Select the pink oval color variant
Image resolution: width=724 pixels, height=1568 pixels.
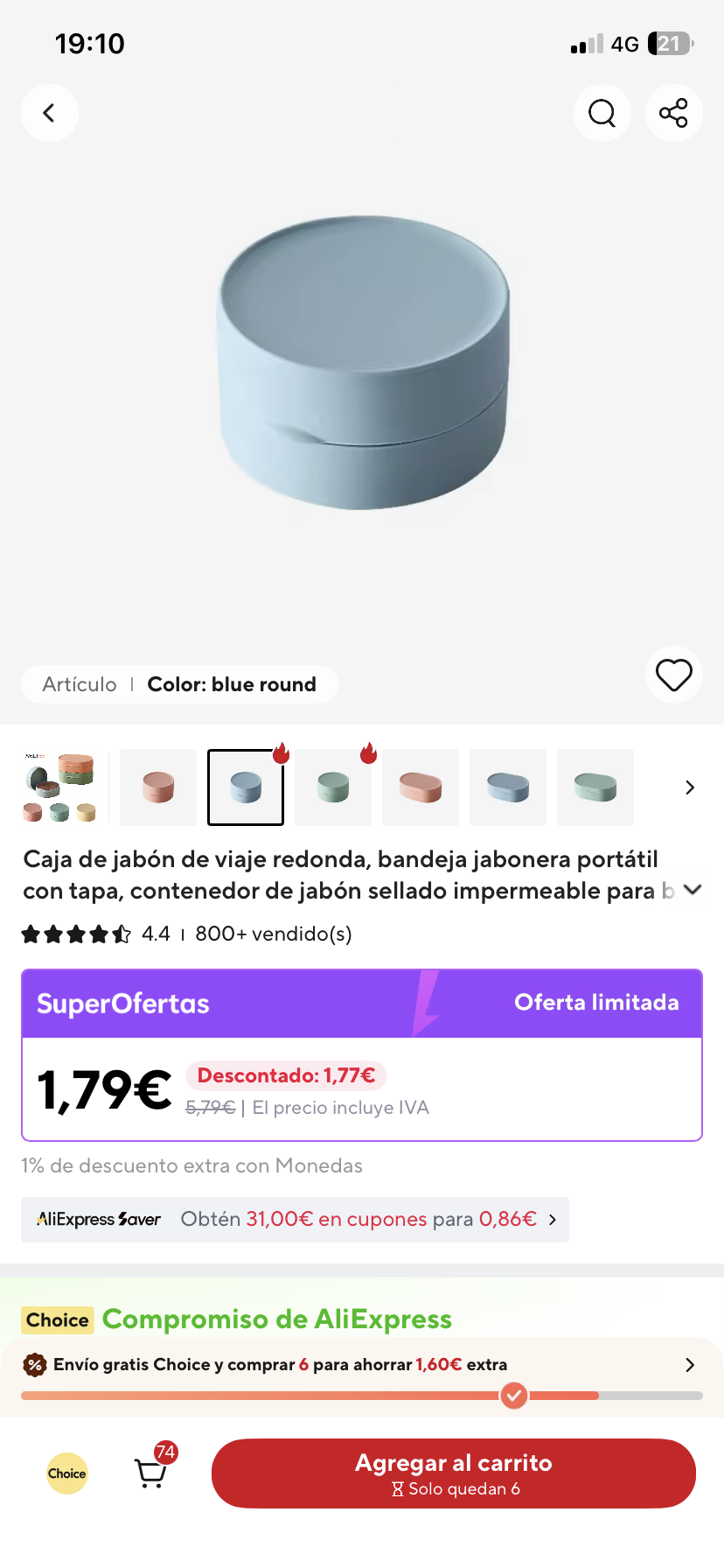click(x=421, y=787)
